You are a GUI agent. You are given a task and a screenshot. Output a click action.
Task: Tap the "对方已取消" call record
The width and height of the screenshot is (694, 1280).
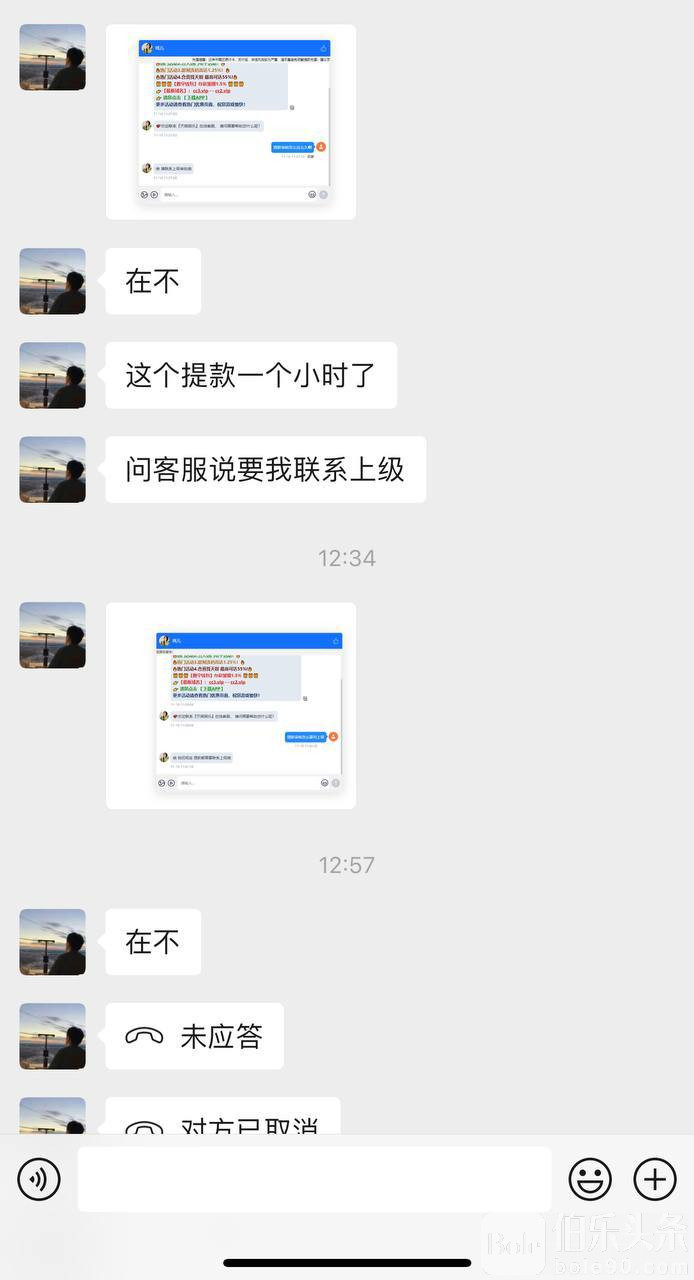[223, 1122]
